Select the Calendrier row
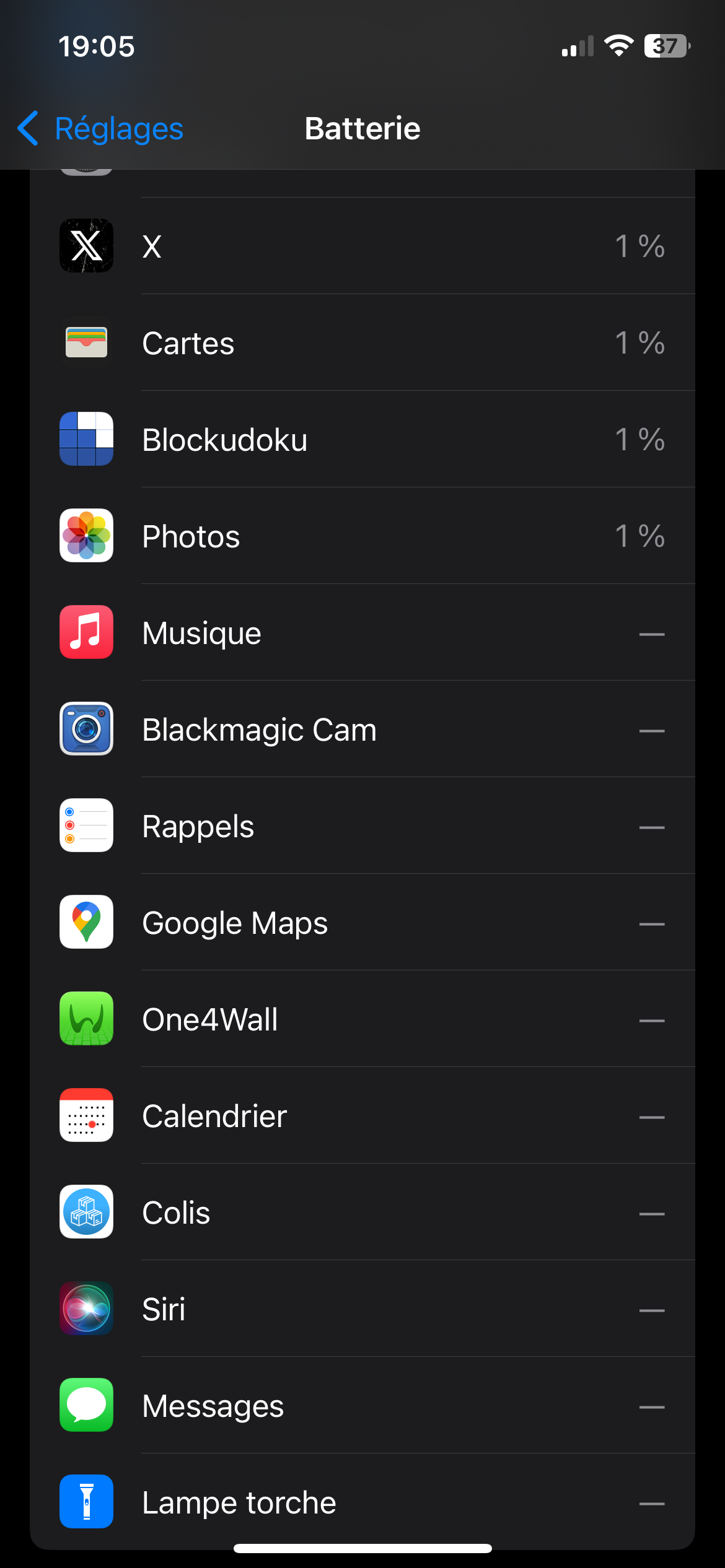The image size is (725, 1568). (x=362, y=1115)
